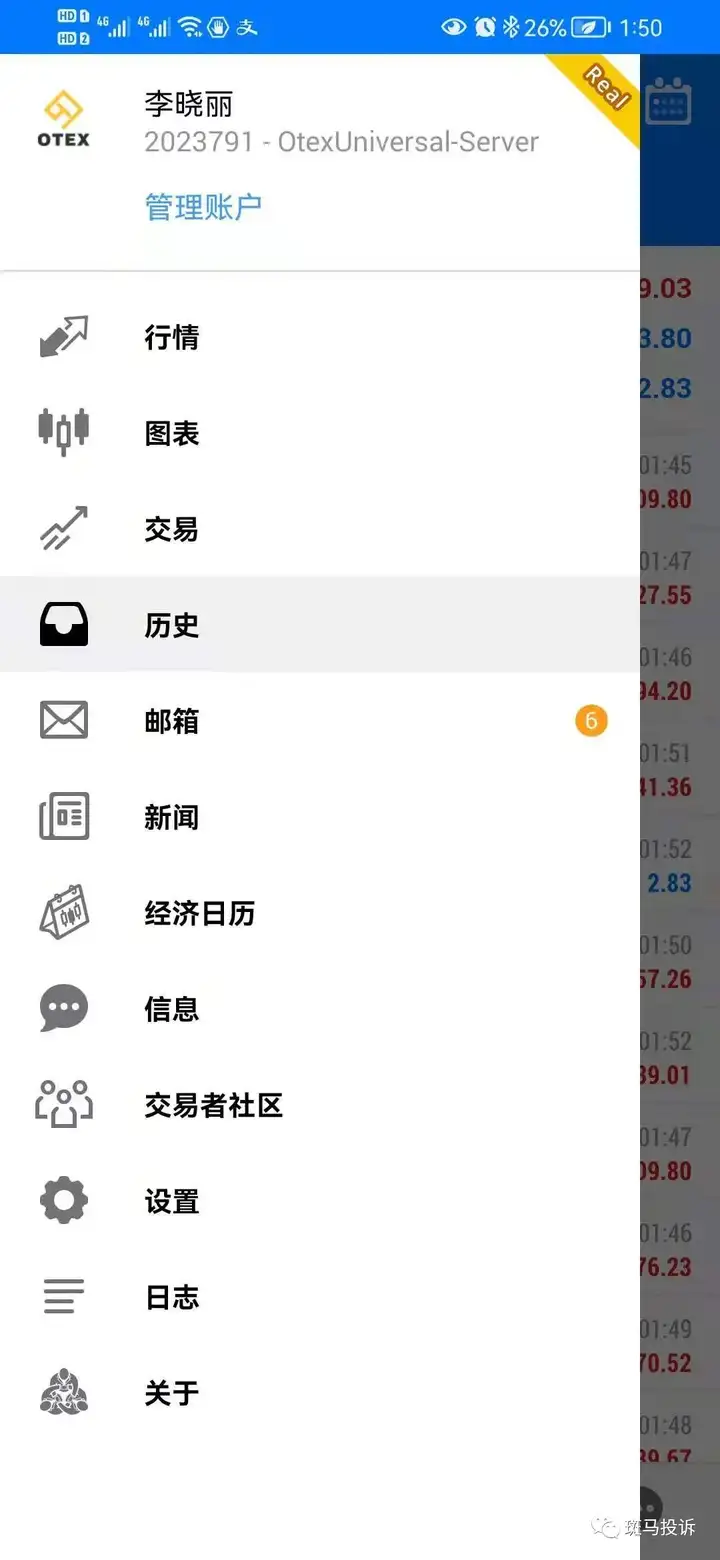
Task: Open 信息 messages
Action: pyautogui.click(x=320, y=1009)
